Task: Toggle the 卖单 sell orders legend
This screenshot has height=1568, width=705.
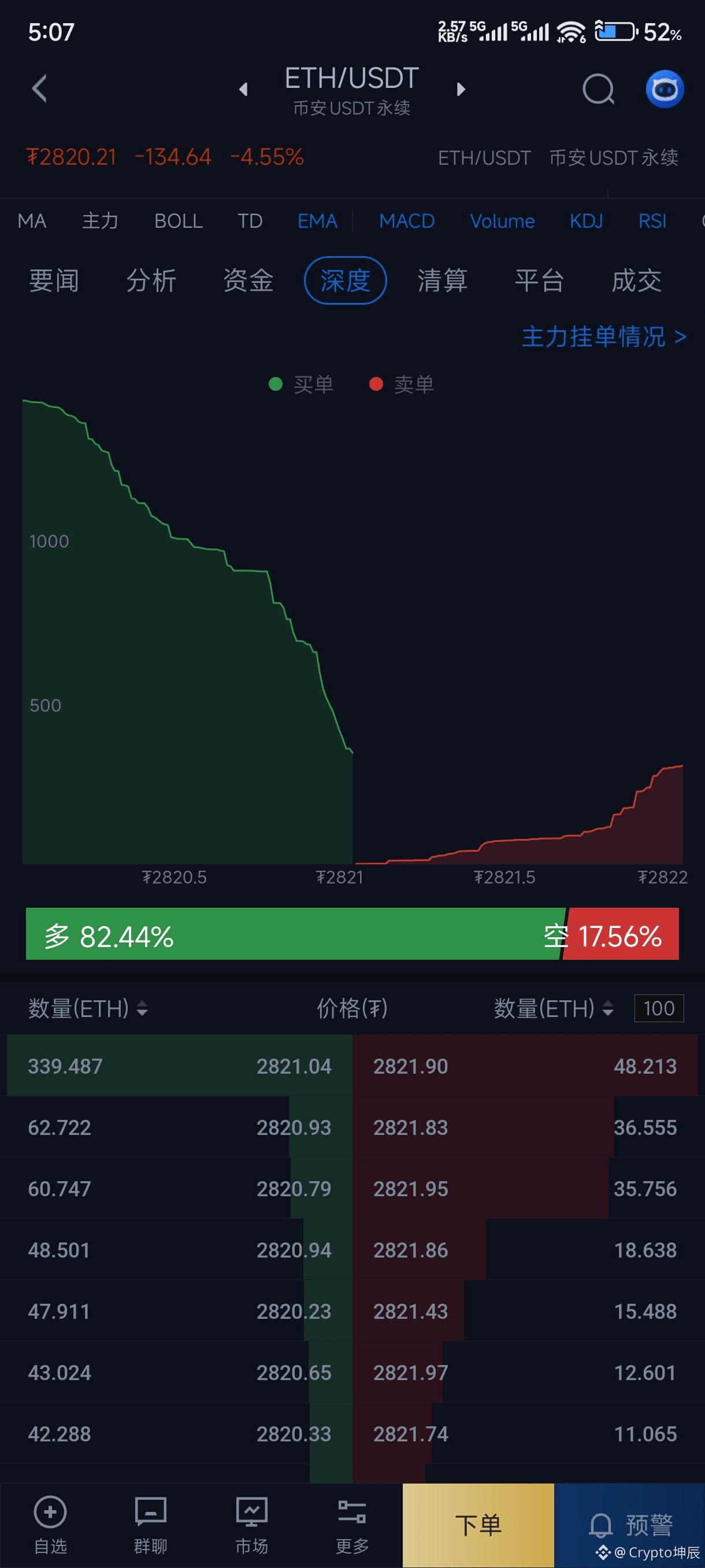Action: [x=404, y=384]
